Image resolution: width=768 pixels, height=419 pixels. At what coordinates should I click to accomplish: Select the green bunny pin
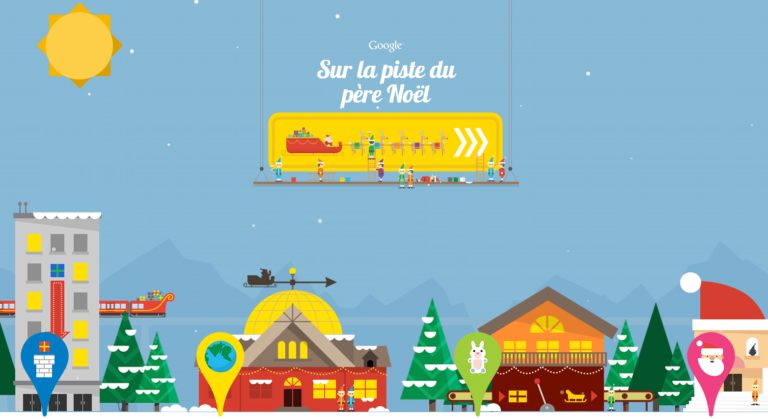coord(477,359)
